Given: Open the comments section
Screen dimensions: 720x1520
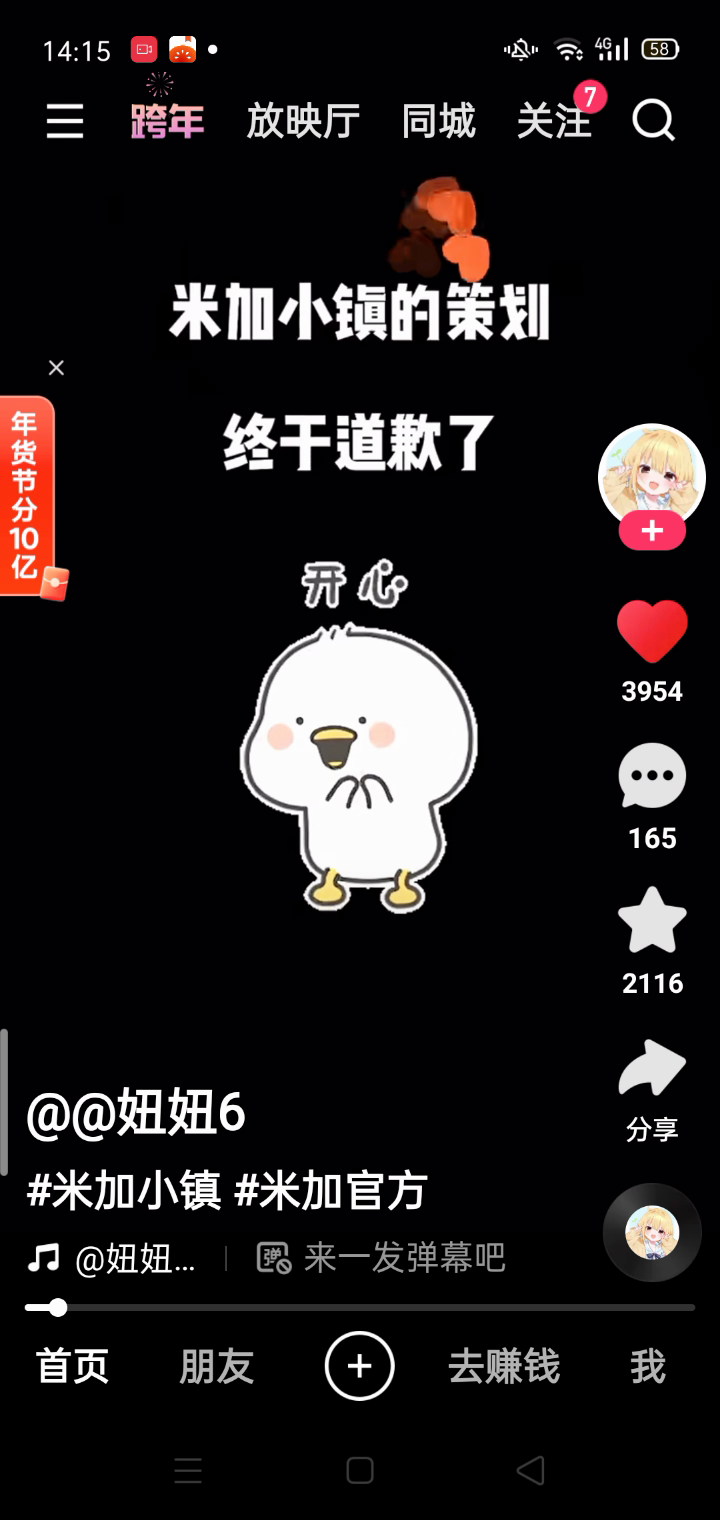Looking at the screenshot, I should pos(652,777).
